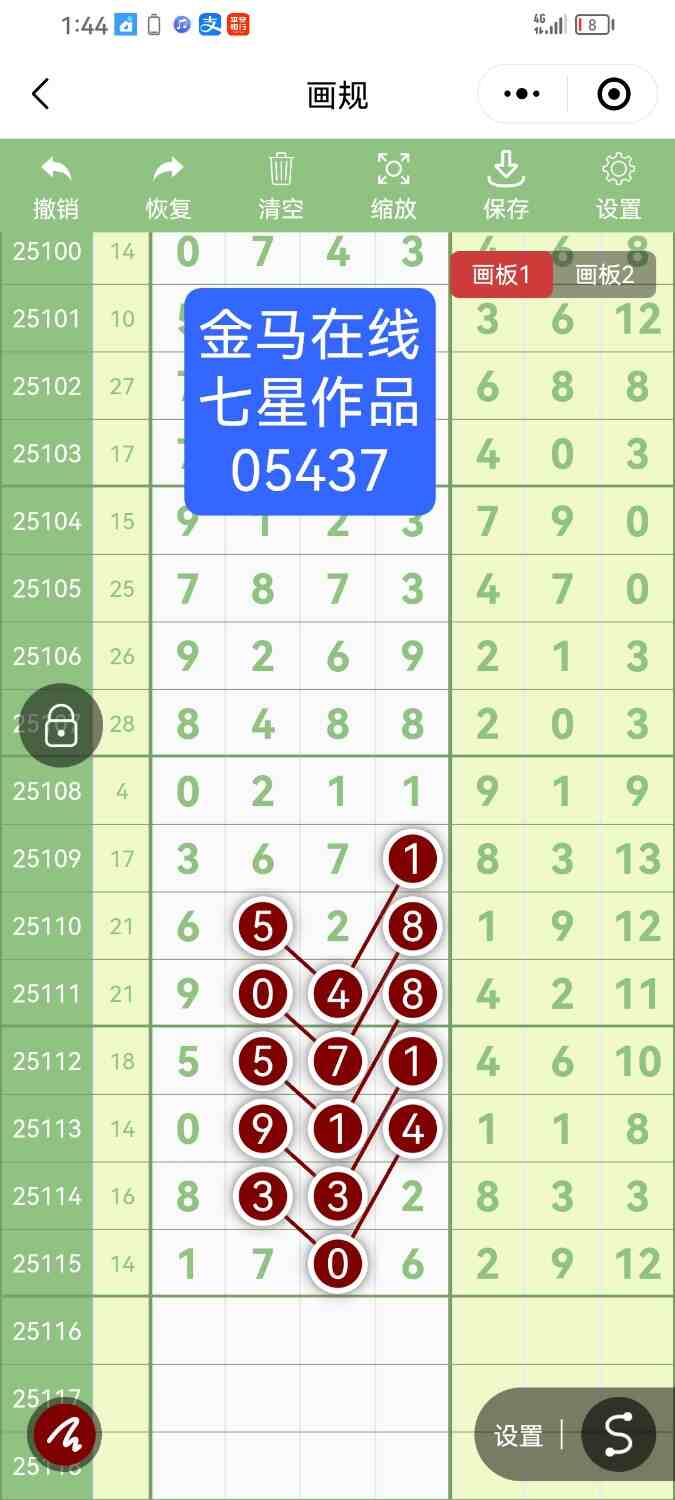Image resolution: width=675 pixels, height=1500 pixels.
Task: Open 设置 in the top toolbar
Action: click(x=618, y=187)
